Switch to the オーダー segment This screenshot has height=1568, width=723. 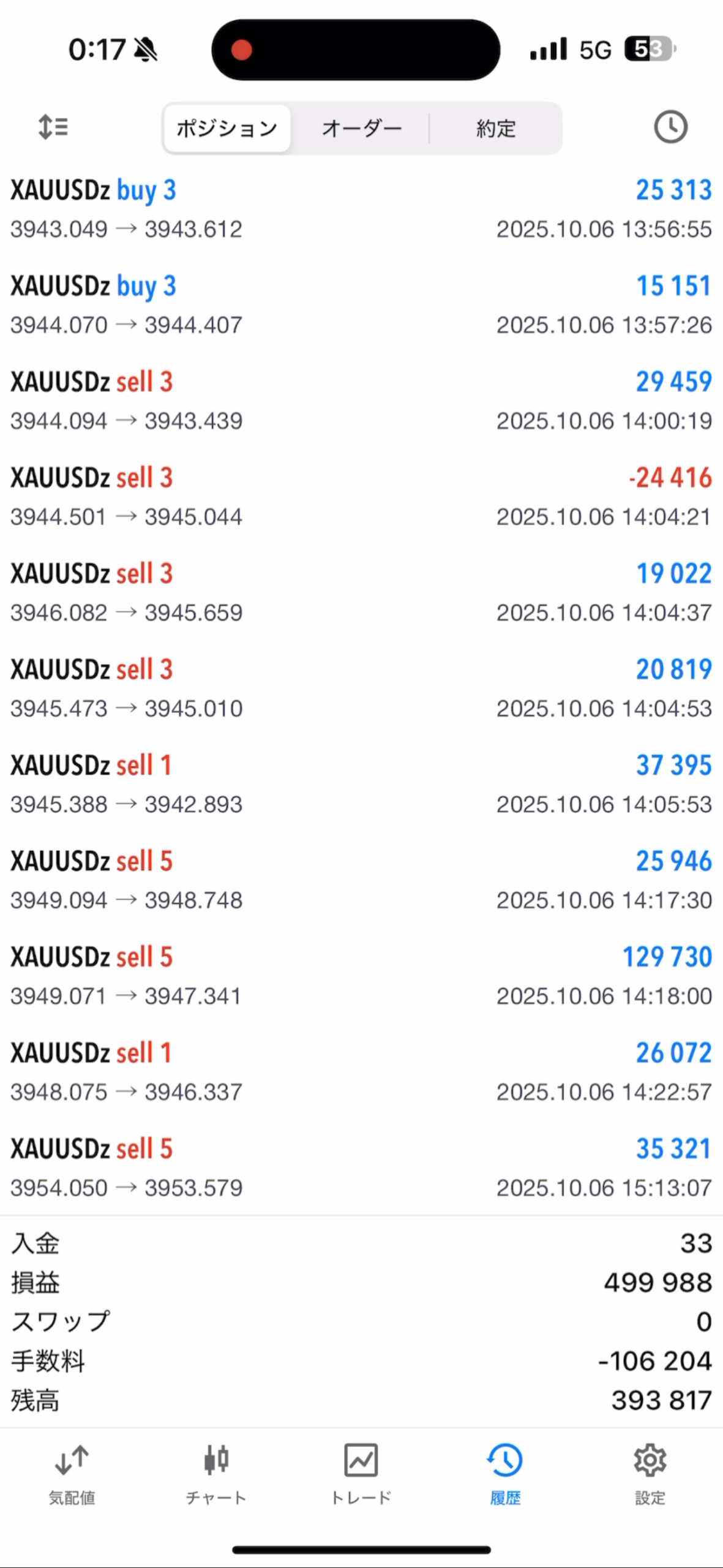click(362, 129)
